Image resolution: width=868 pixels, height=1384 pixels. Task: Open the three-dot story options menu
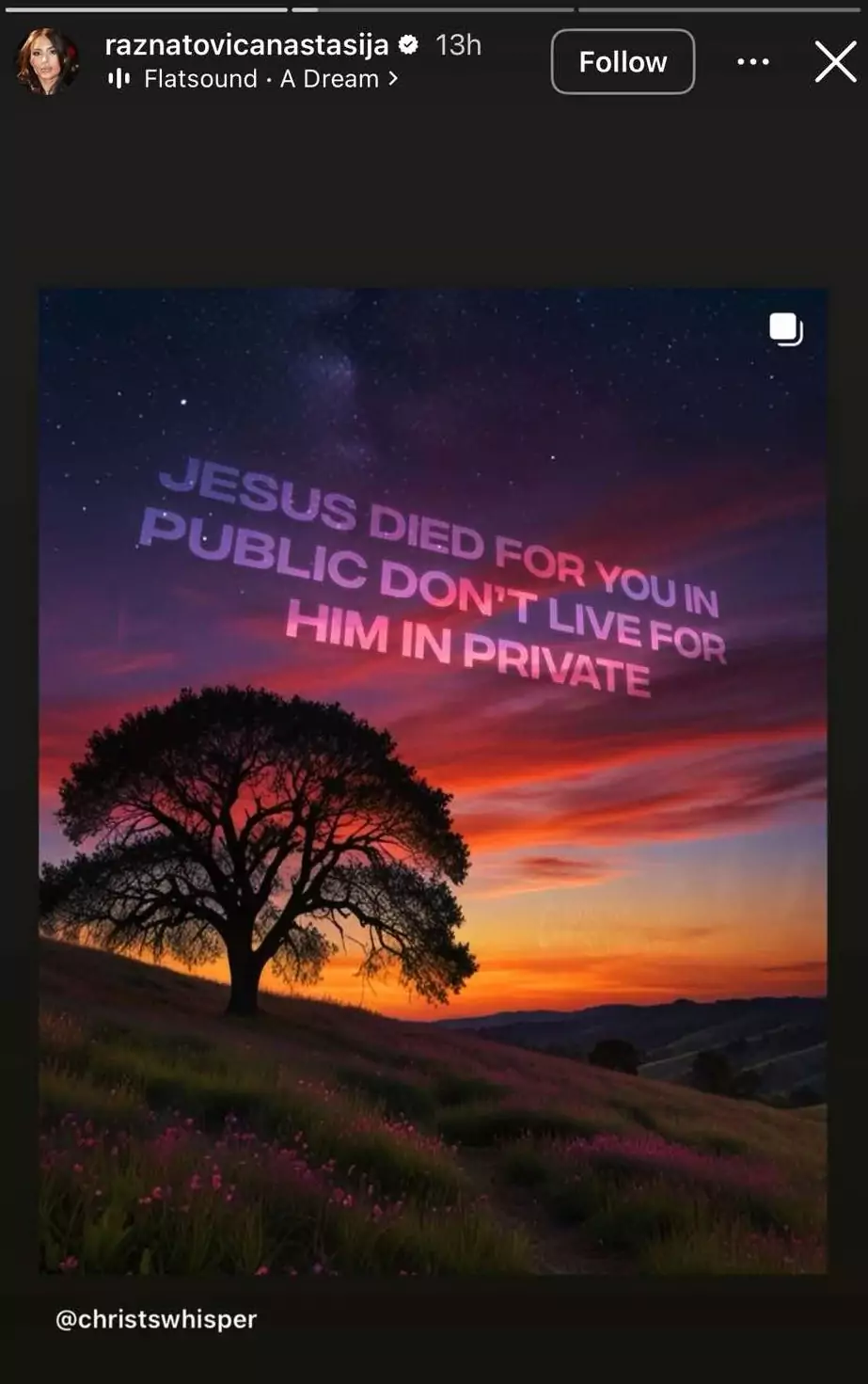coord(753,62)
